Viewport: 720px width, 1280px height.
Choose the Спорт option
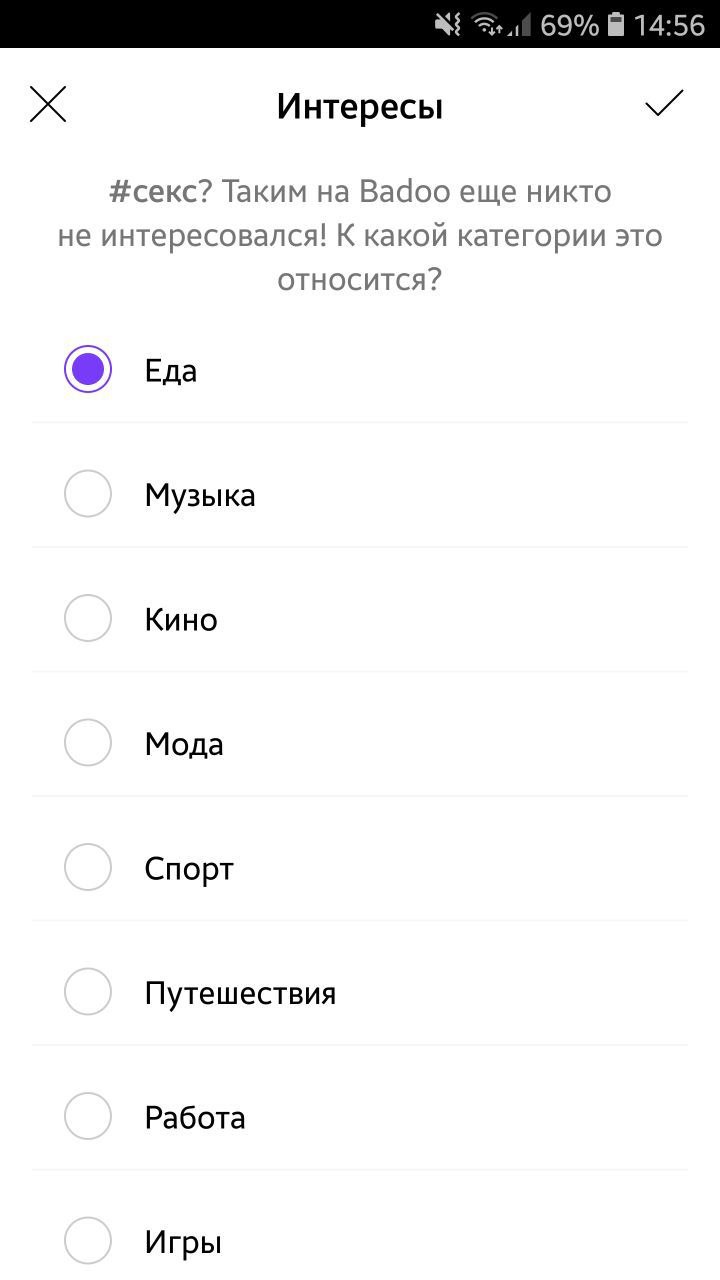[x=360, y=868]
